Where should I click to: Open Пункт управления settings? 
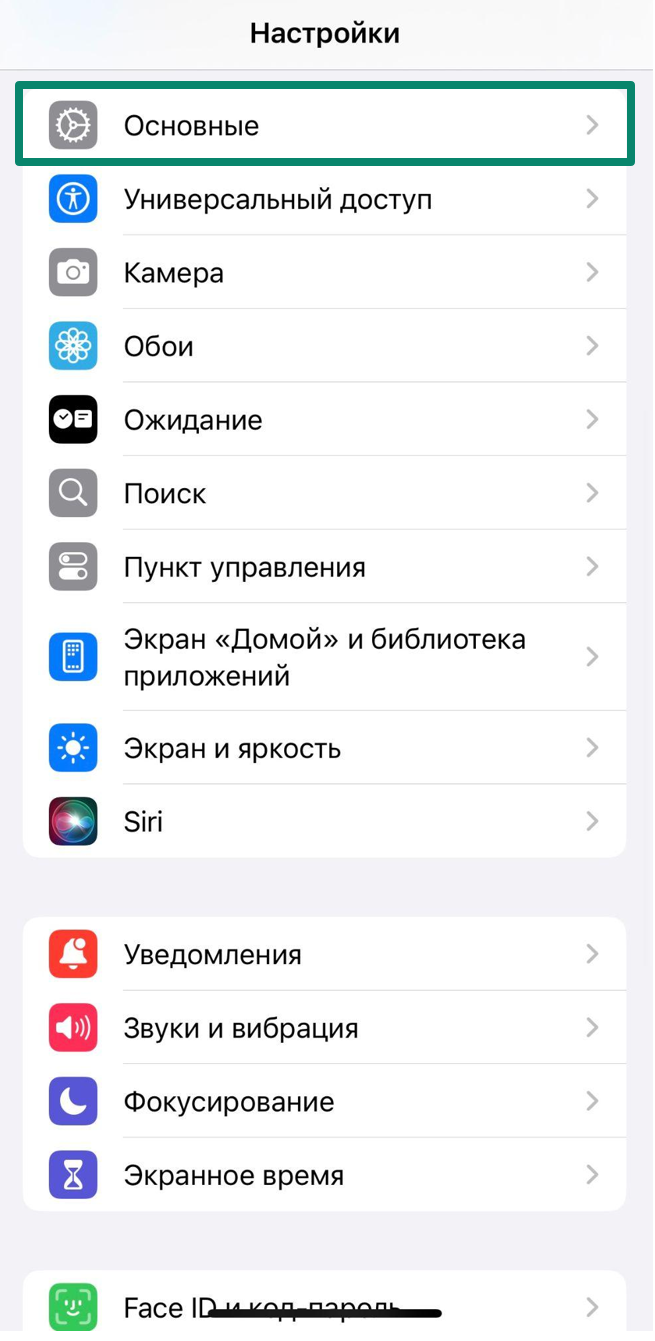point(324,567)
